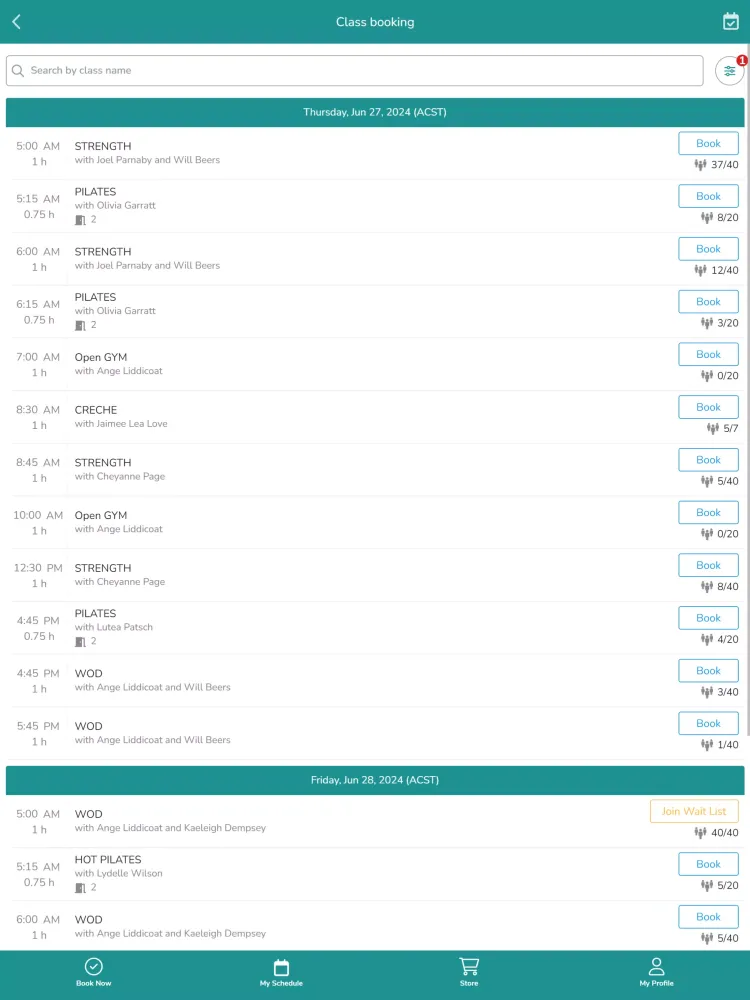
Task: Open the 8:45 AM STRENGTH class row
Action: [300, 470]
